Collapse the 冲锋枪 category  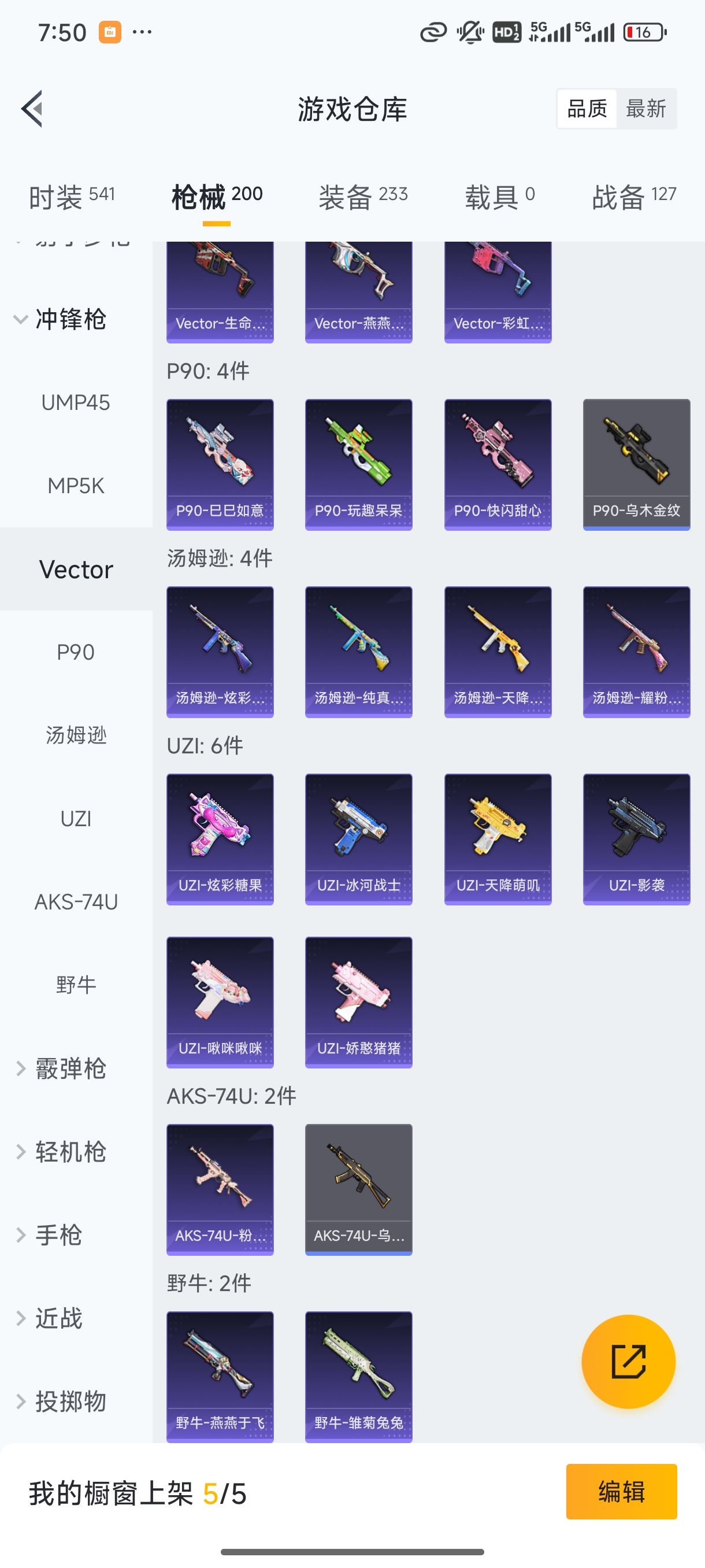click(x=61, y=319)
